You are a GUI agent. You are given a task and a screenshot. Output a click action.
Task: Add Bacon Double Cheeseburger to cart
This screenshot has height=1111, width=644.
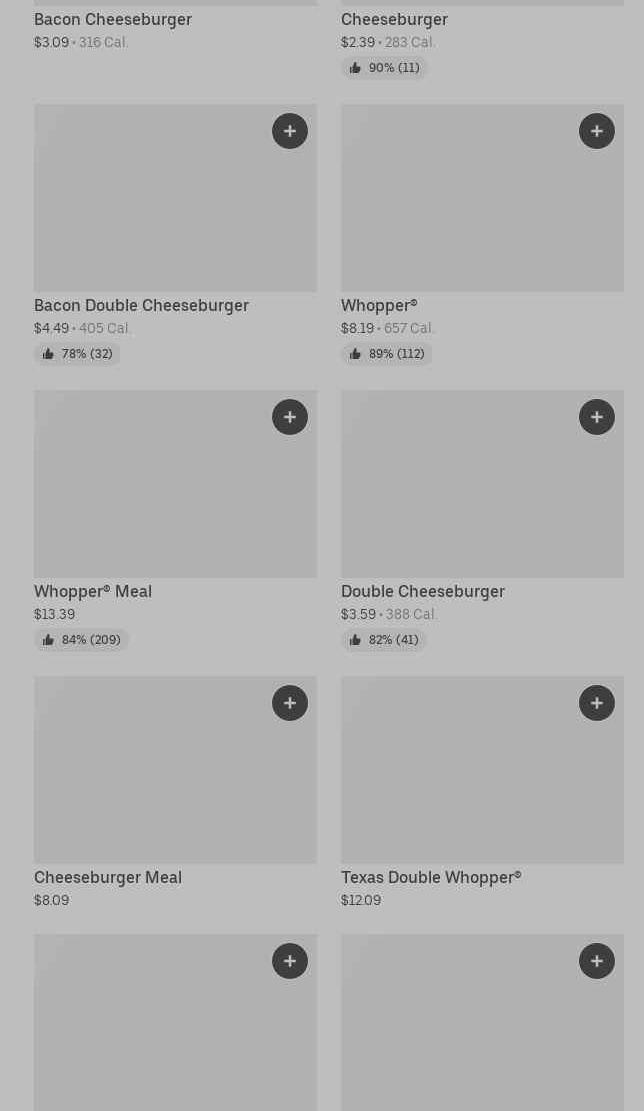pos(290,131)
